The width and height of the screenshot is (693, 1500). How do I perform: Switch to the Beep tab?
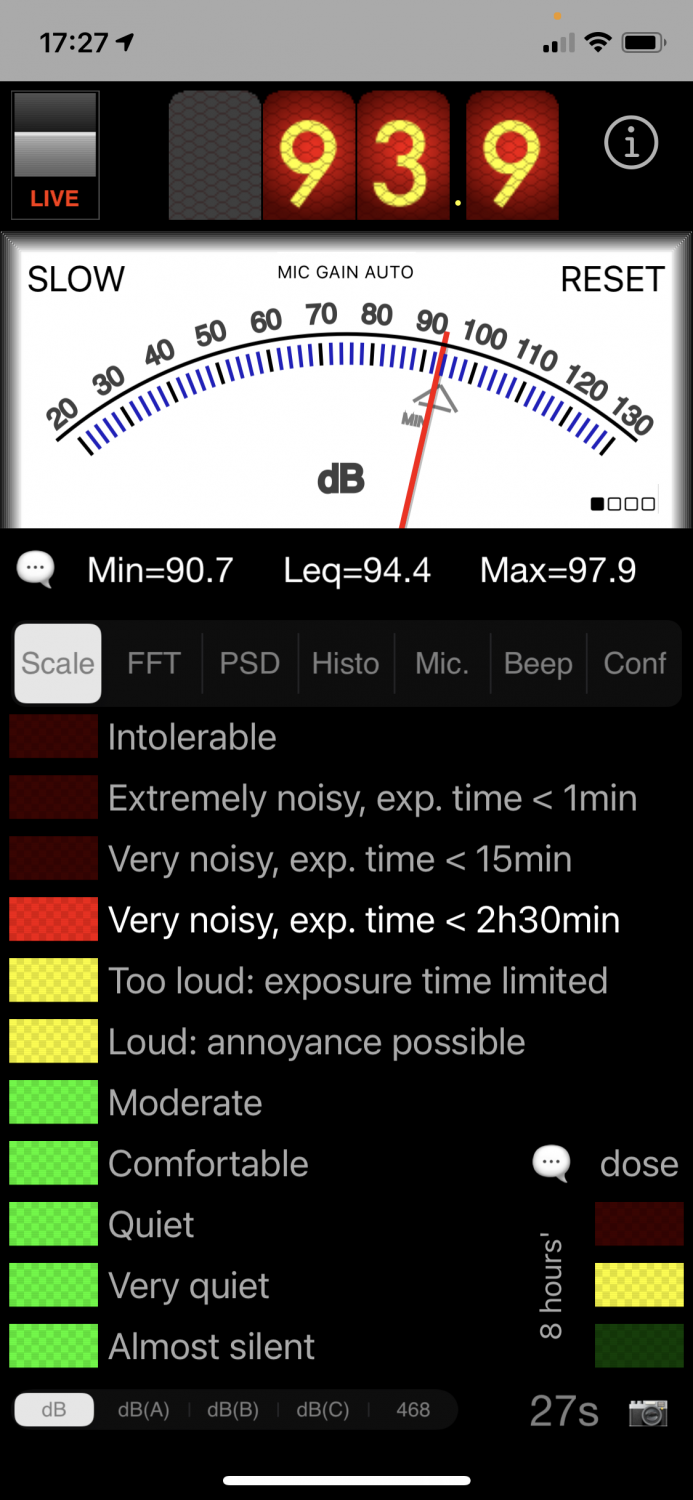(538, 663)
